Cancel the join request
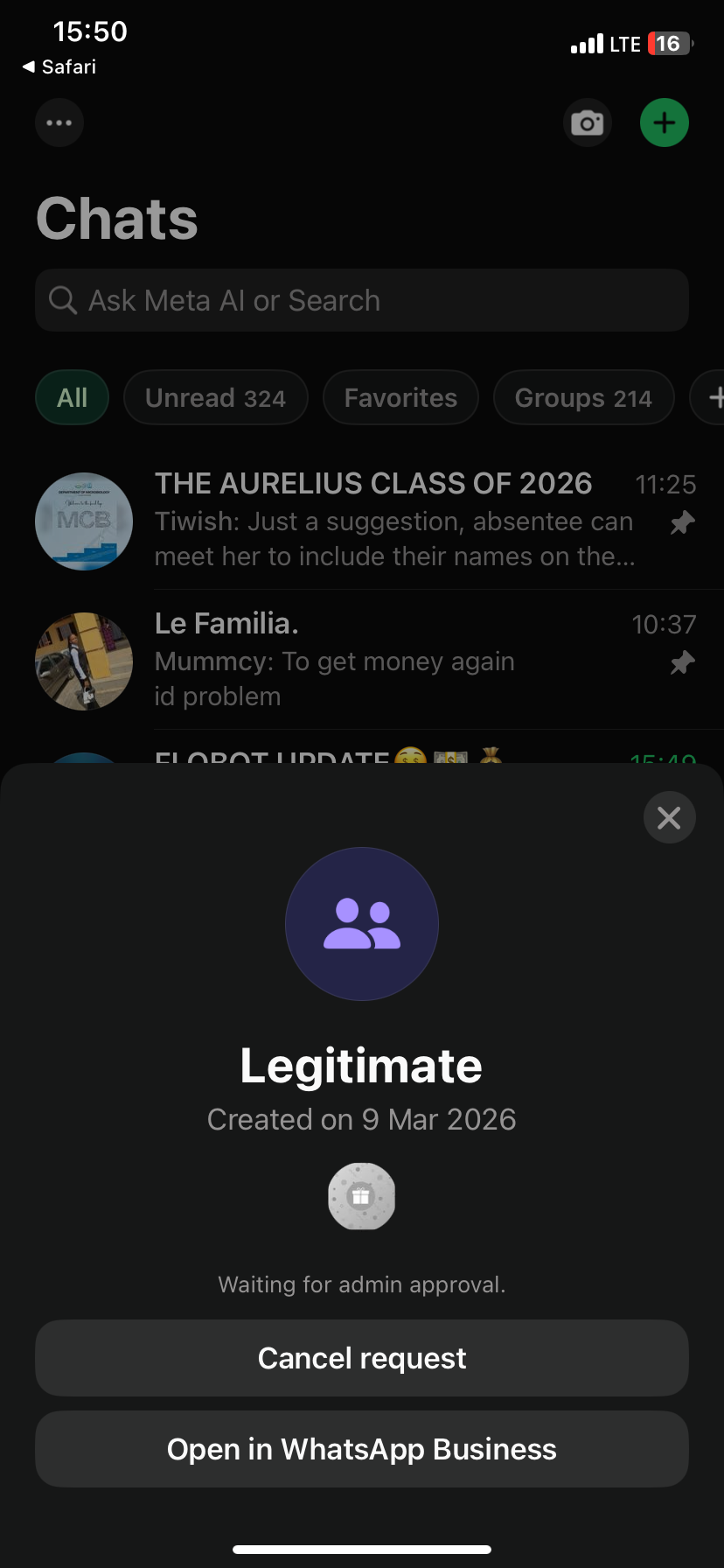 [362, 1358]
